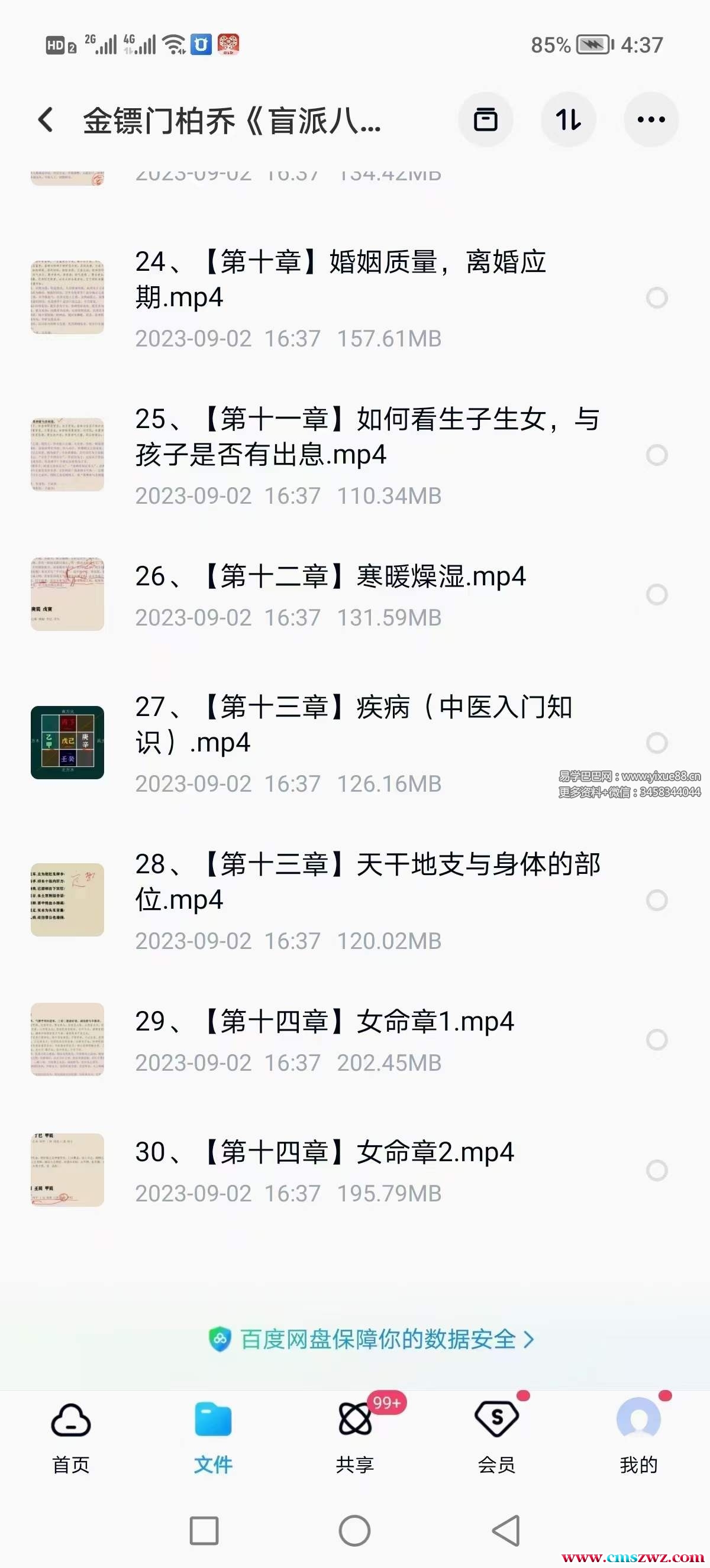Open video 24 婚姻质量，离婚应期.mp4
This screenshot has width=710, height=1568.
[x=341, y=280]
